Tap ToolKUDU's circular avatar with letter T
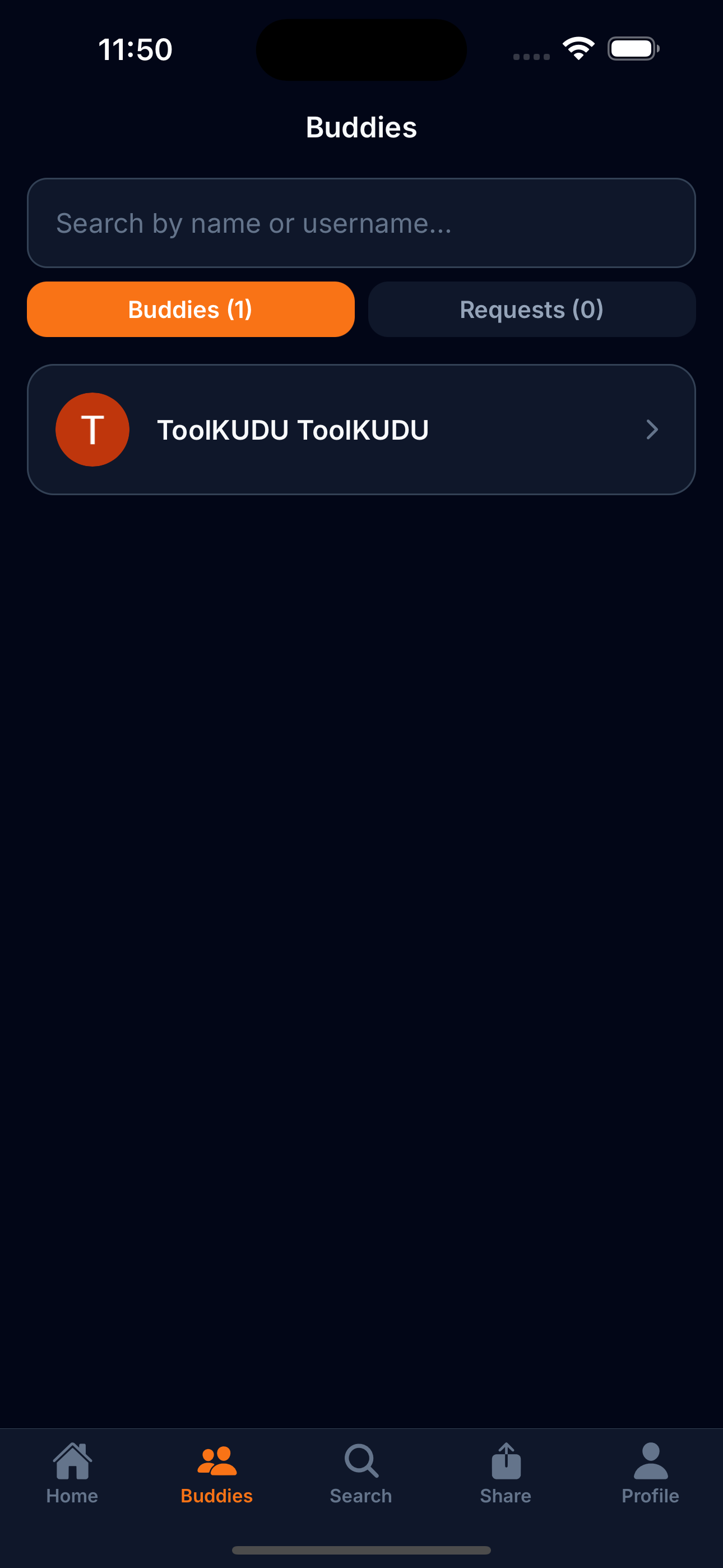723x1568 pixels. (x=92, y=429)
